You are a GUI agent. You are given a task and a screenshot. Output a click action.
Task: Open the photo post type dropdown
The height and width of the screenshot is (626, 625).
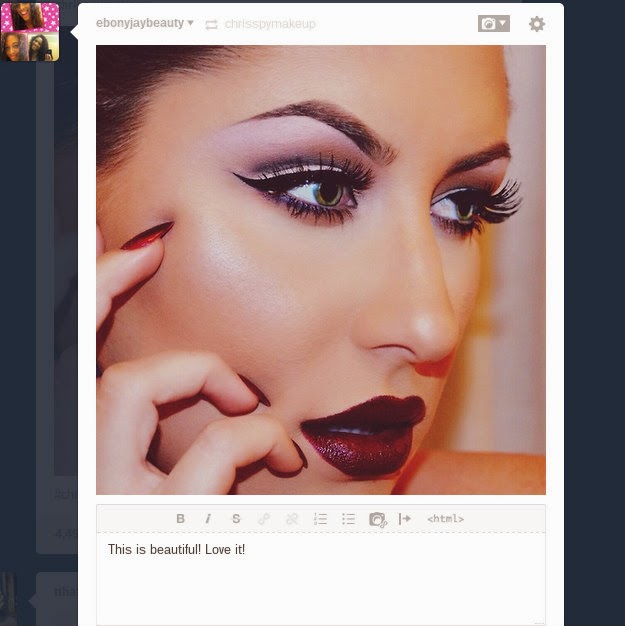point(493,23)
